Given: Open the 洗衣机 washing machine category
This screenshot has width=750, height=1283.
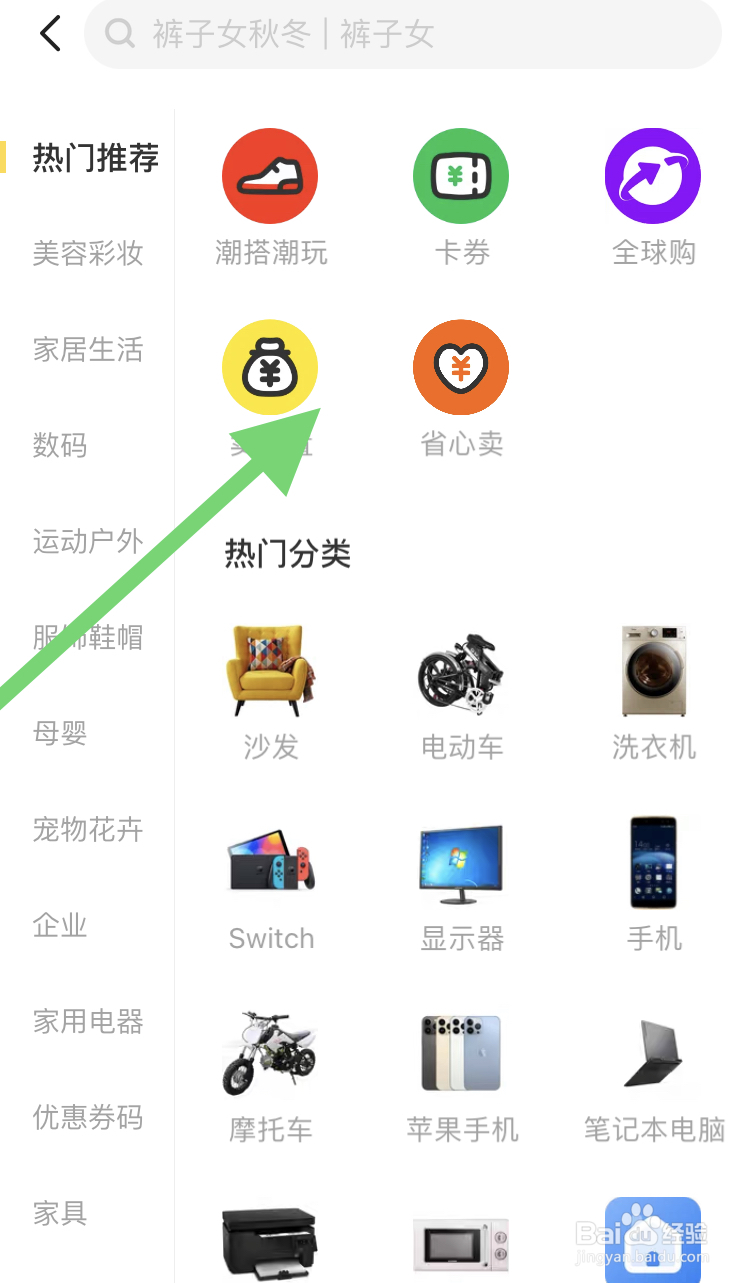Looking at the screenshot, I should click(x=653, y=670).
